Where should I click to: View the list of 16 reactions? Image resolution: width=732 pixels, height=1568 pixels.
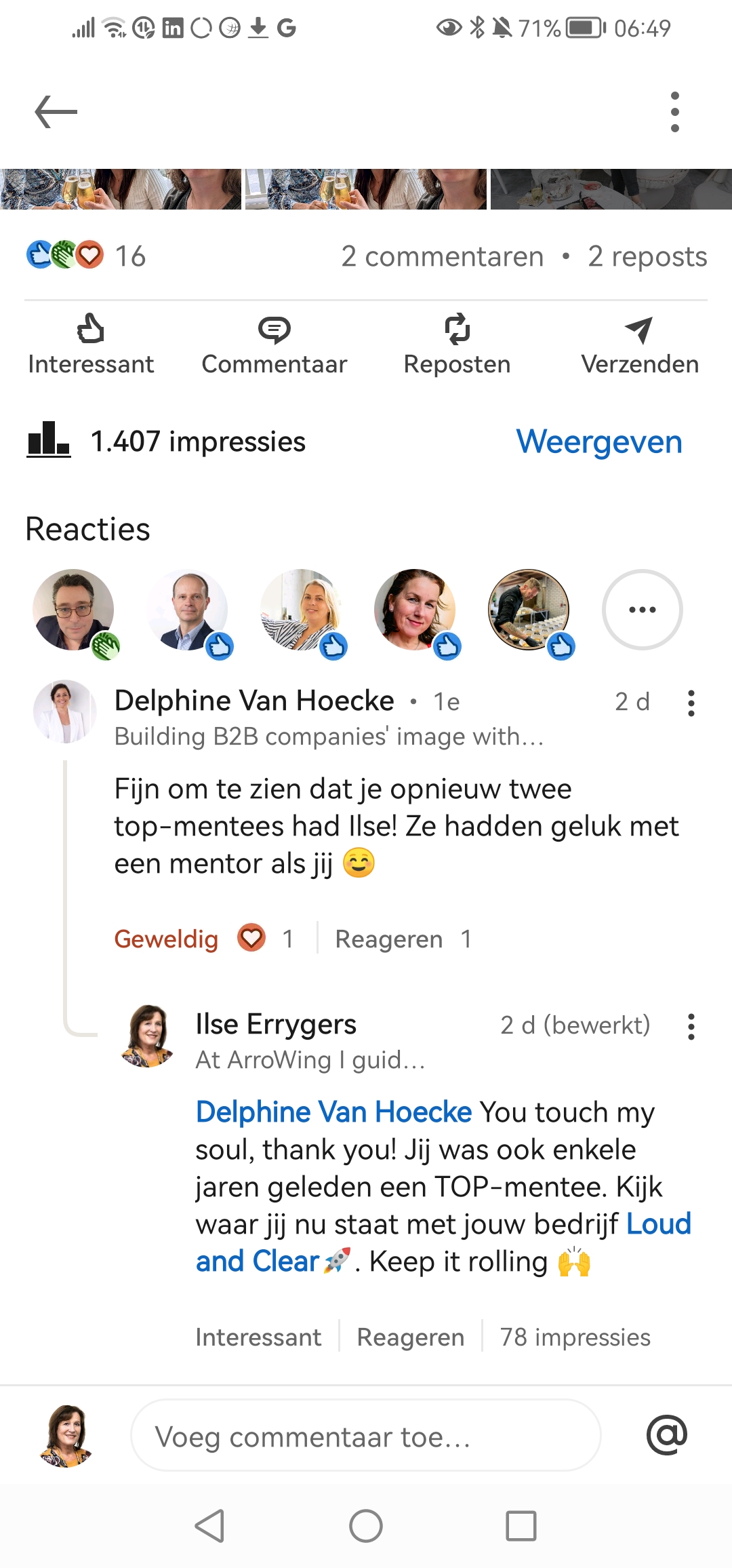click(85, 256)
